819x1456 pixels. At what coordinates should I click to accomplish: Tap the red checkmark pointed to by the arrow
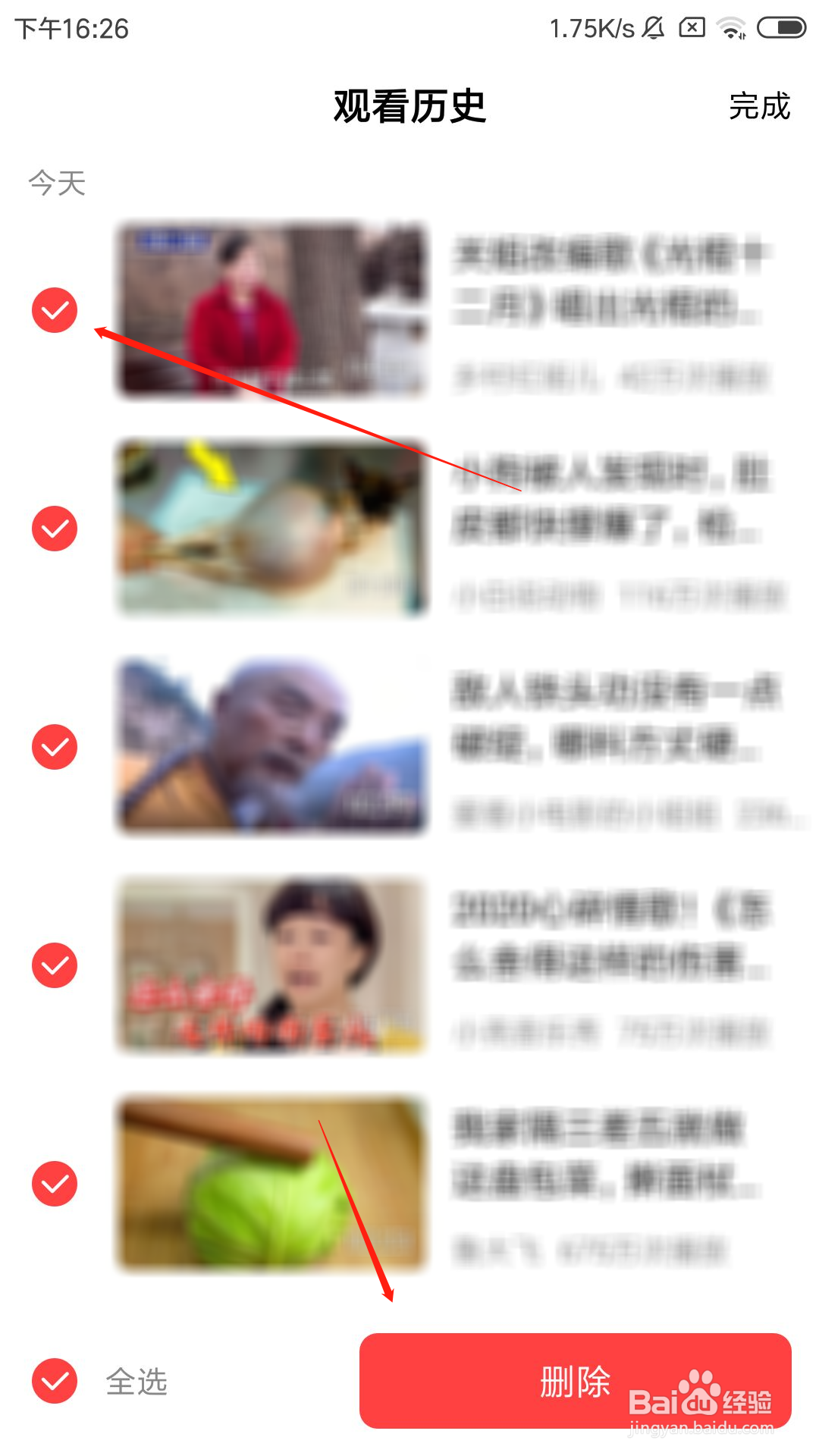55,310
